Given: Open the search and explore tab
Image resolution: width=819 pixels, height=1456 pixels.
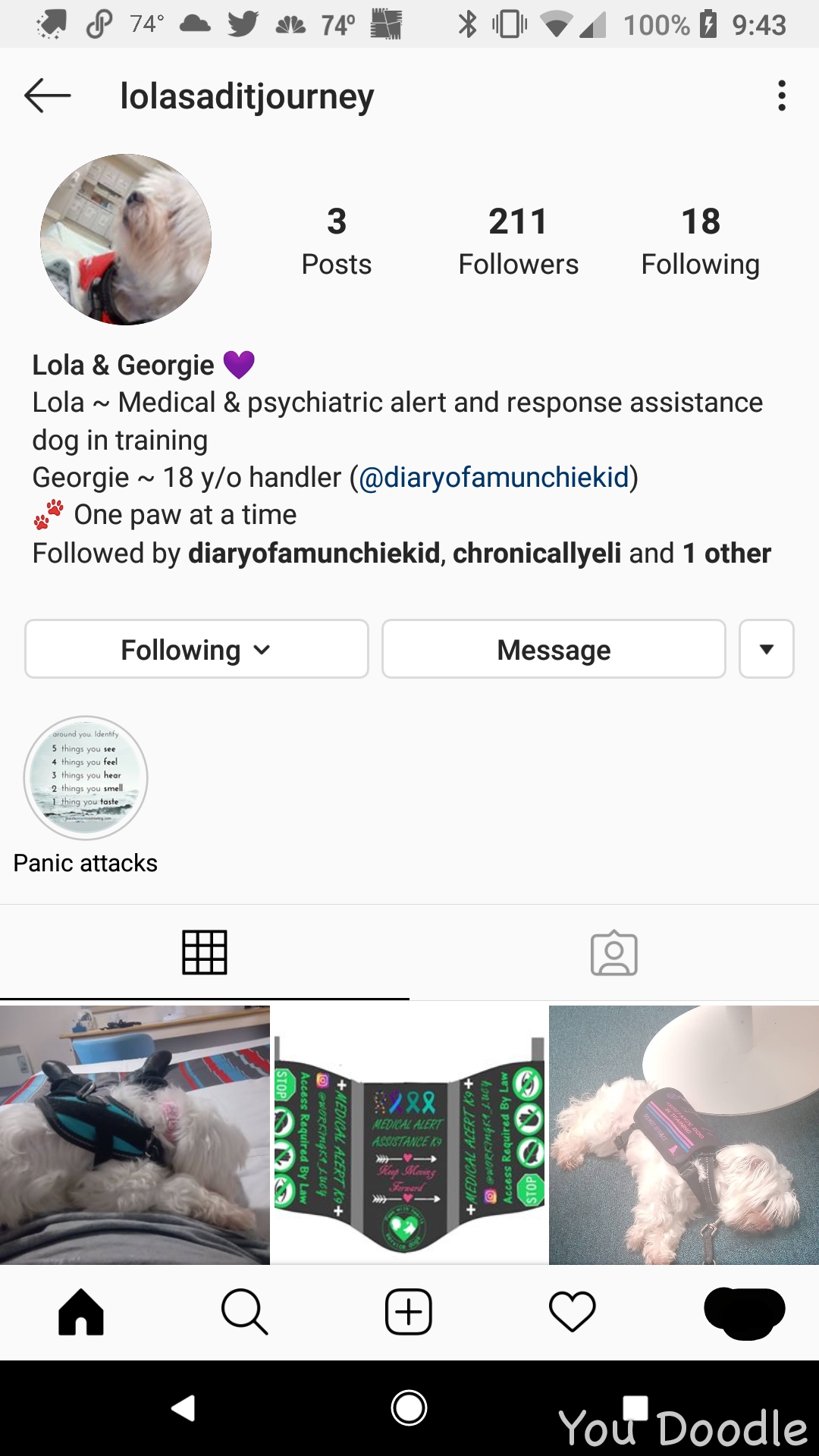Looking at the screenshot, I should tap(244, 1312).
